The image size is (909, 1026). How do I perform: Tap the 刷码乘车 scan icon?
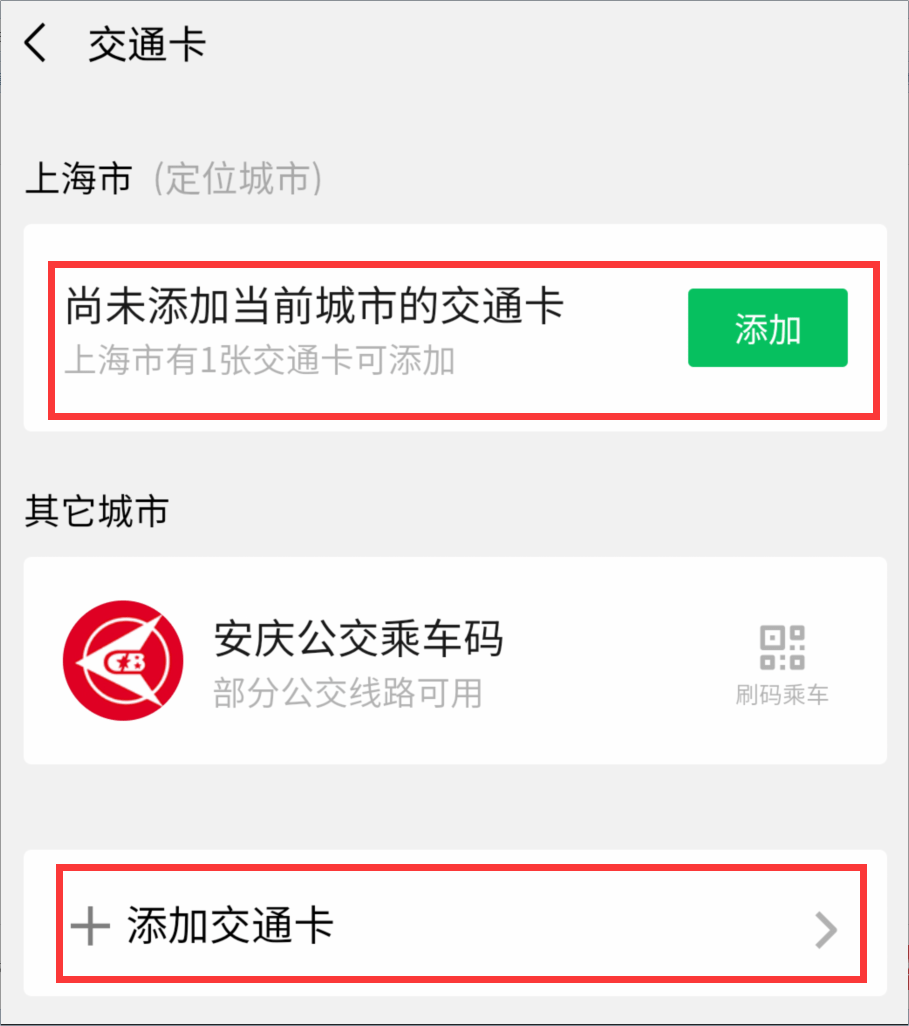click(x=782, y=662)
